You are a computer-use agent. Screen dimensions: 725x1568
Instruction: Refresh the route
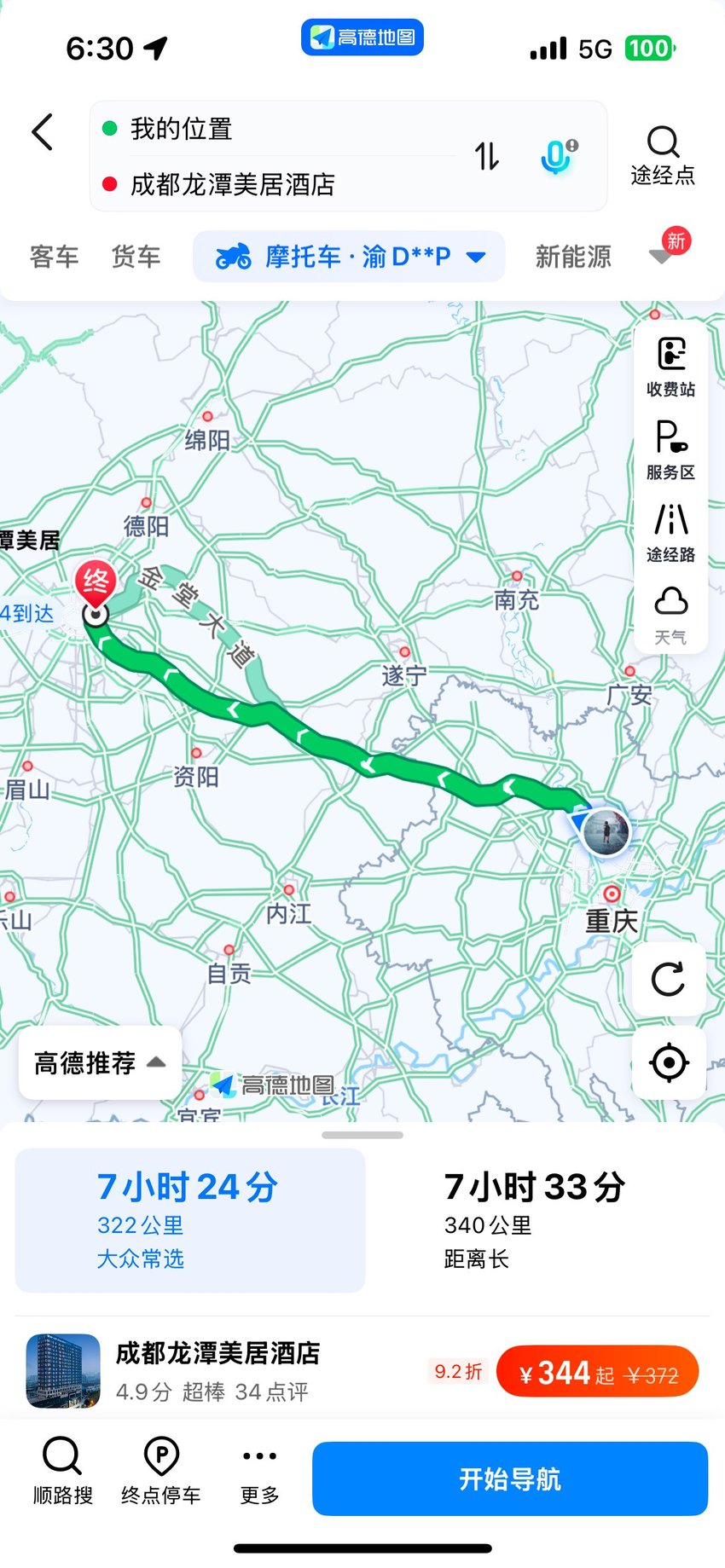pyautogui.click(x=669, y=979)
